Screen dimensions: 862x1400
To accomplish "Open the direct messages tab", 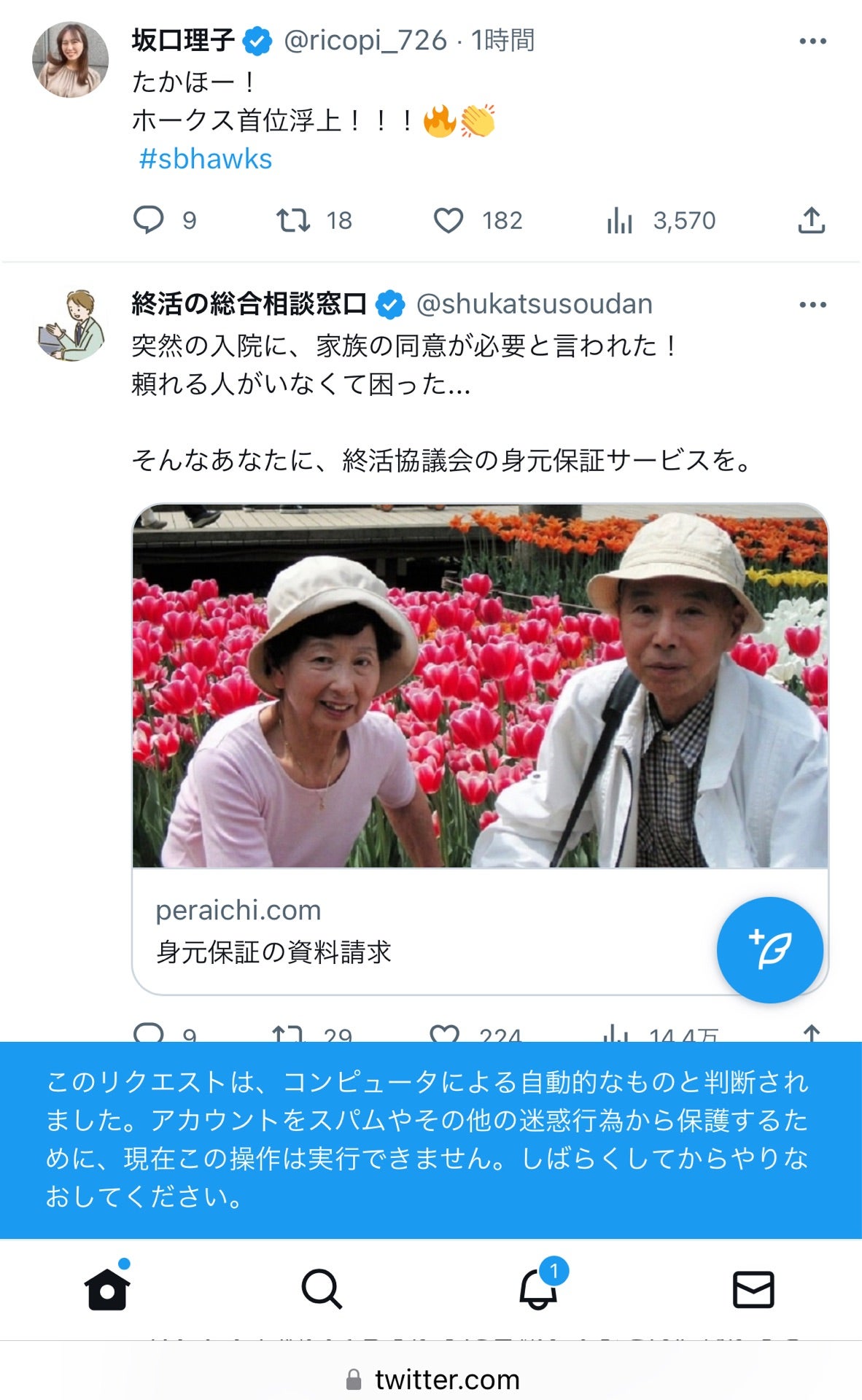I will pyautogui.click(x=753, y=1289).
